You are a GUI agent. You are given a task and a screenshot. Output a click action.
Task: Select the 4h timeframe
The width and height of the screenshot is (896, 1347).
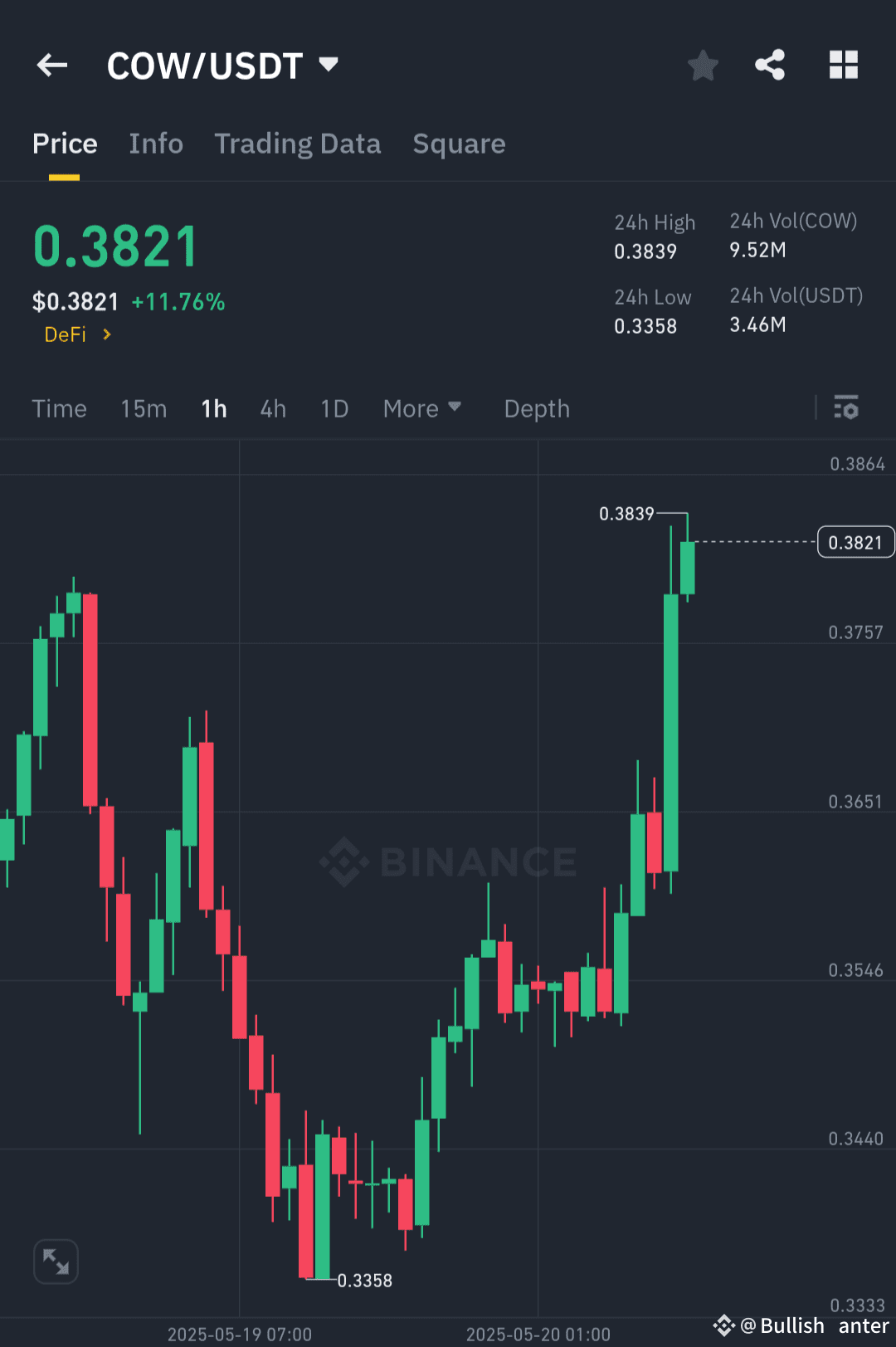click(272, 408)
